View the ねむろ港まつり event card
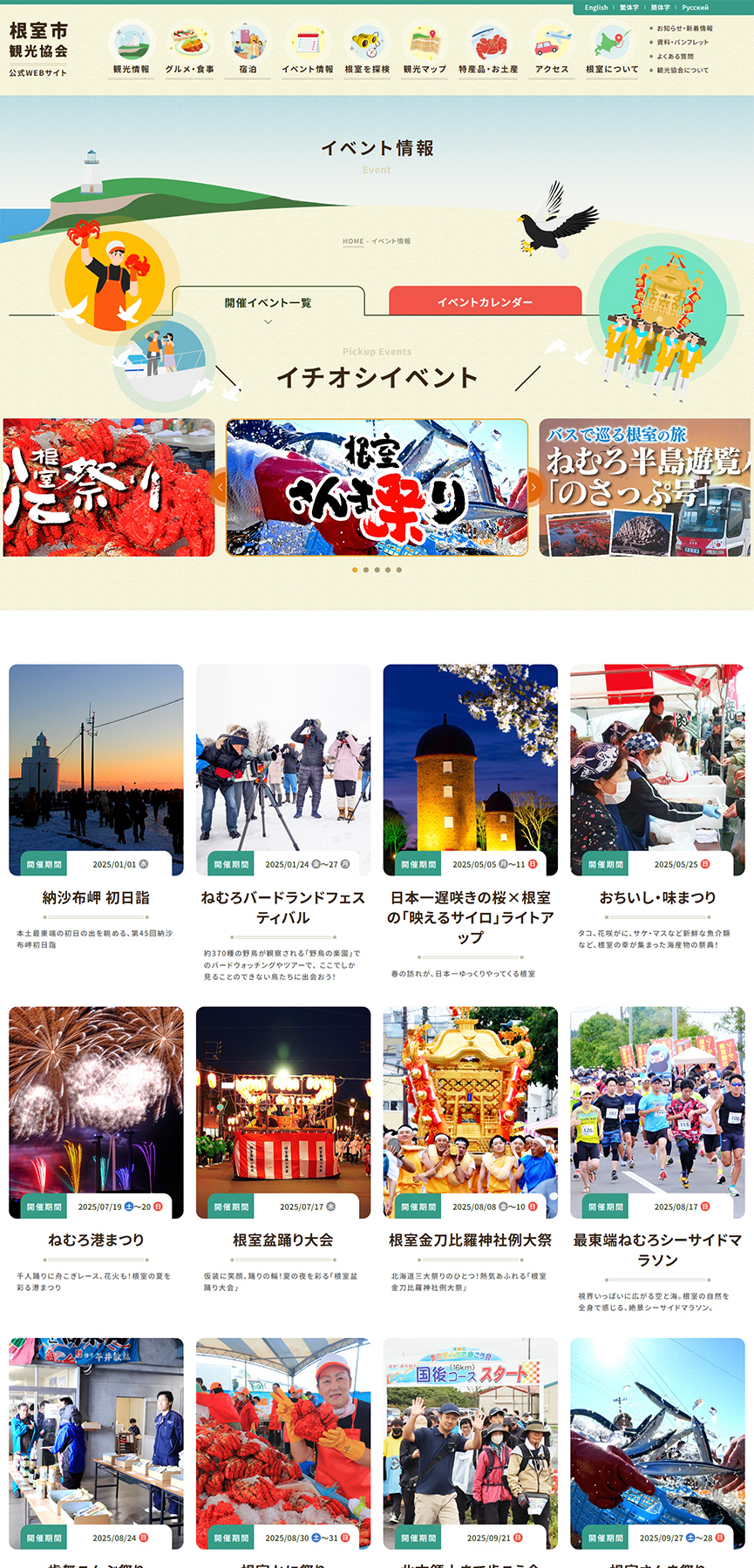This screenshot has width=754, height=1568. pyautogui.click(x=96, y=1112)
